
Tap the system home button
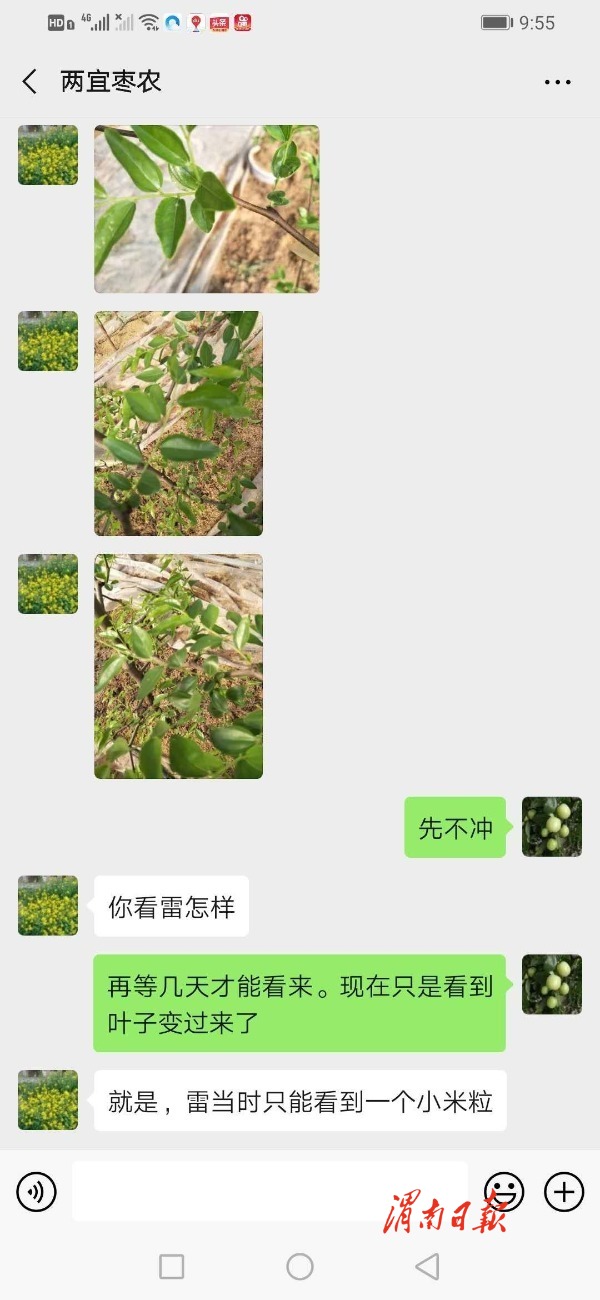[x=300, y=1267]
